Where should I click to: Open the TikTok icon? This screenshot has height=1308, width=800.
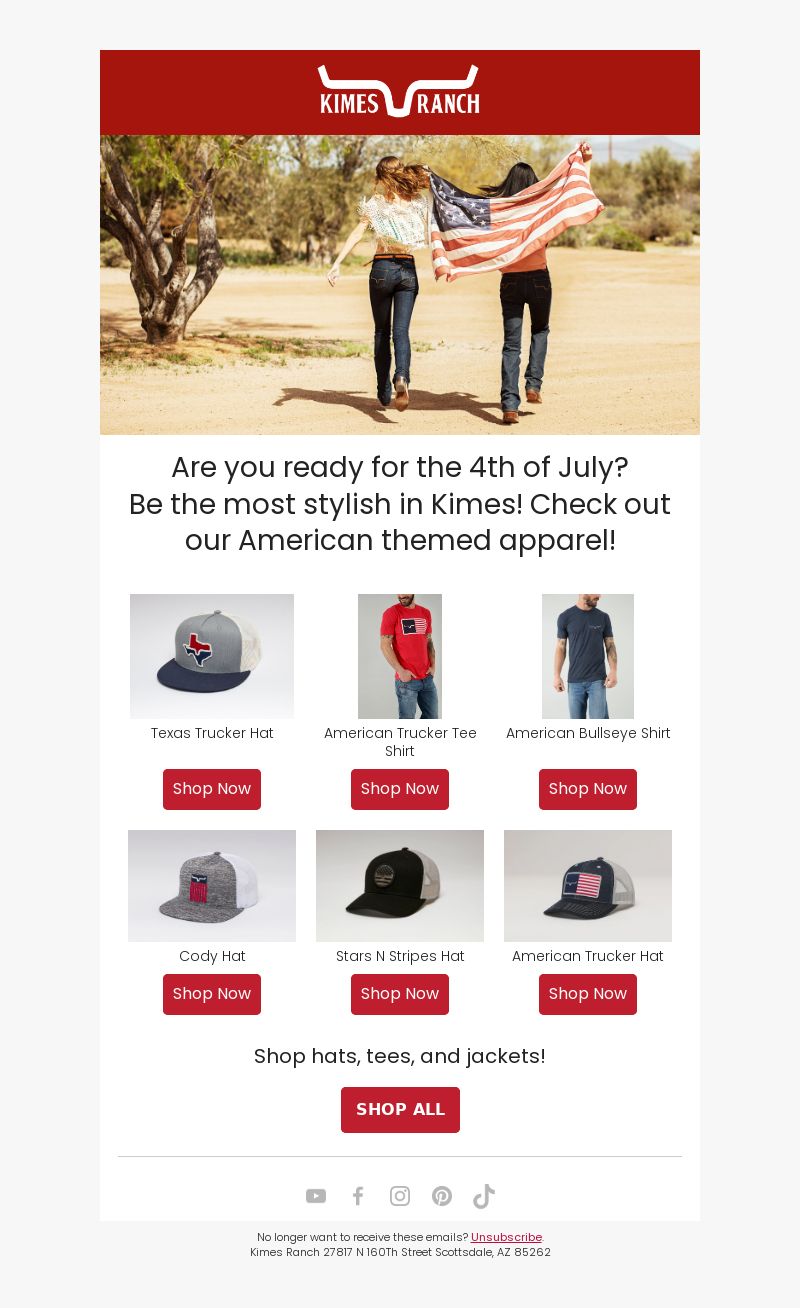coord(484,1196)
